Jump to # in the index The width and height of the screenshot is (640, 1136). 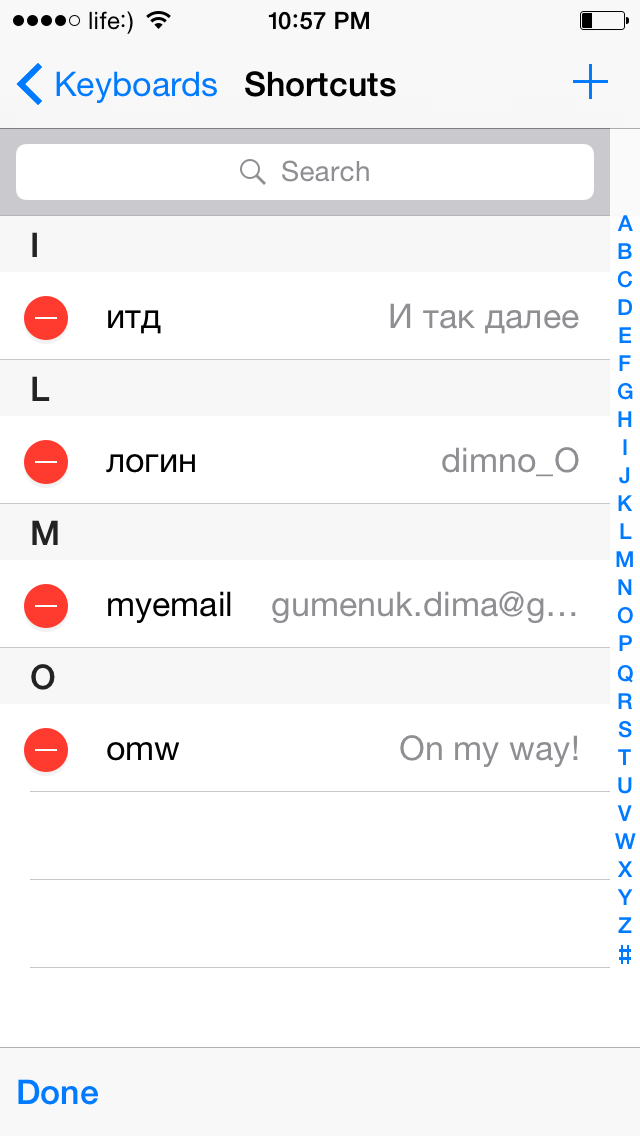coord(625,953)
